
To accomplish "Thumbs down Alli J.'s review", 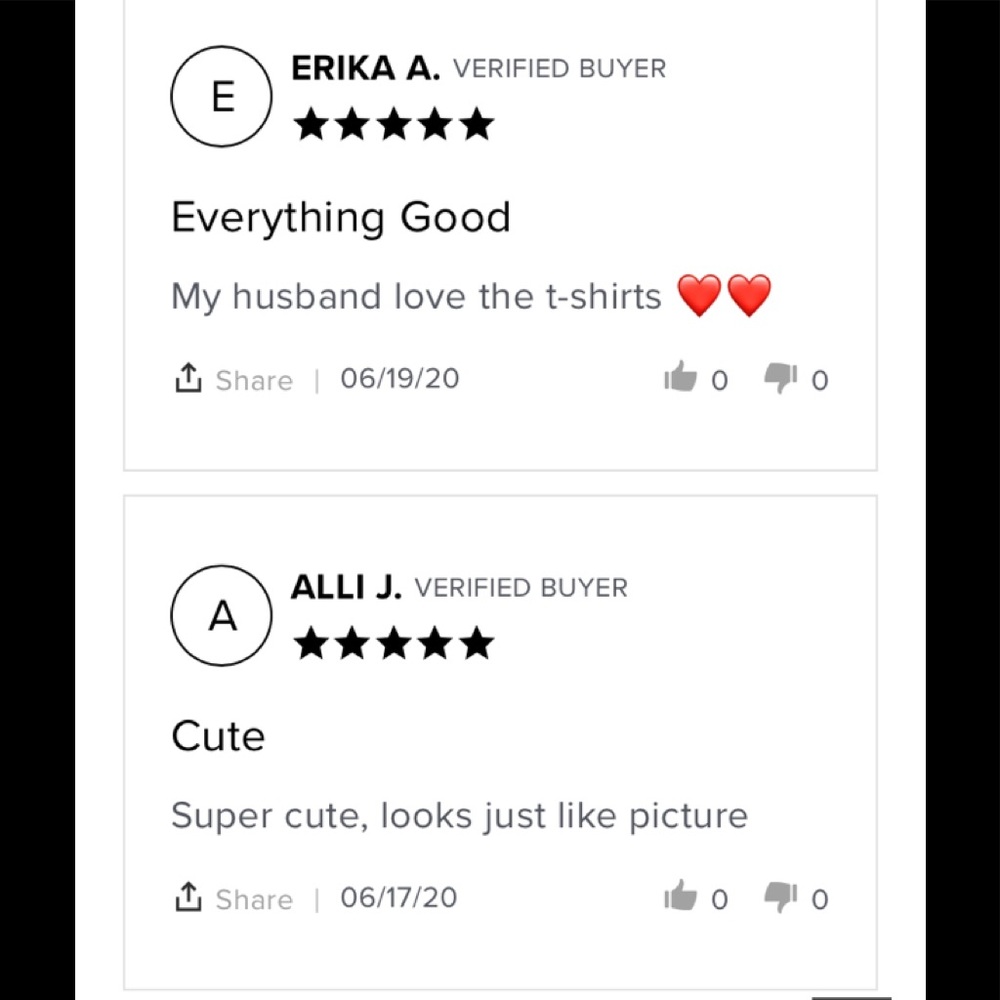I will point(780,896).
